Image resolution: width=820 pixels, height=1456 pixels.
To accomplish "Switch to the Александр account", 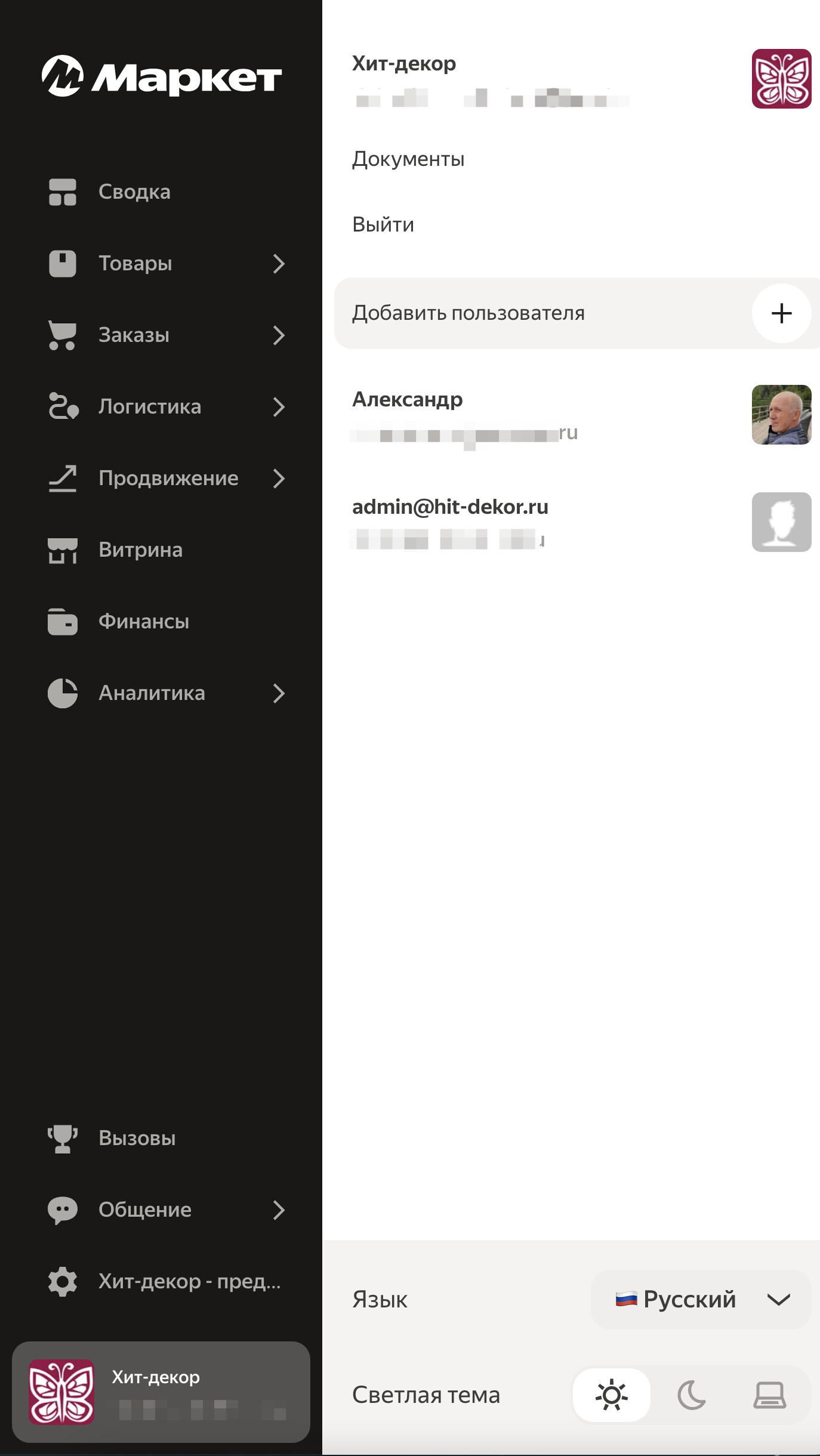I will pyautogui.click(x=573, y=415).
